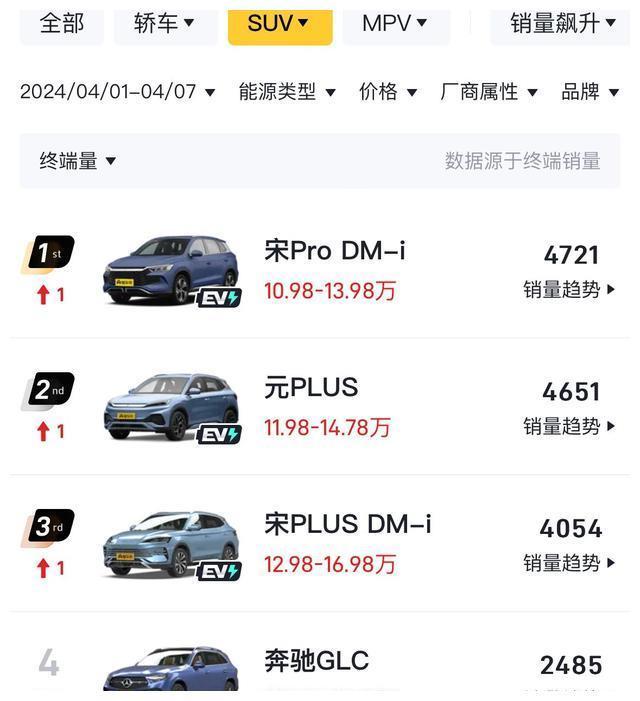View 销量趋势 for 宋Pro DM-i
The width and height of the screenshot is (640, 701).
pos(570,290)
